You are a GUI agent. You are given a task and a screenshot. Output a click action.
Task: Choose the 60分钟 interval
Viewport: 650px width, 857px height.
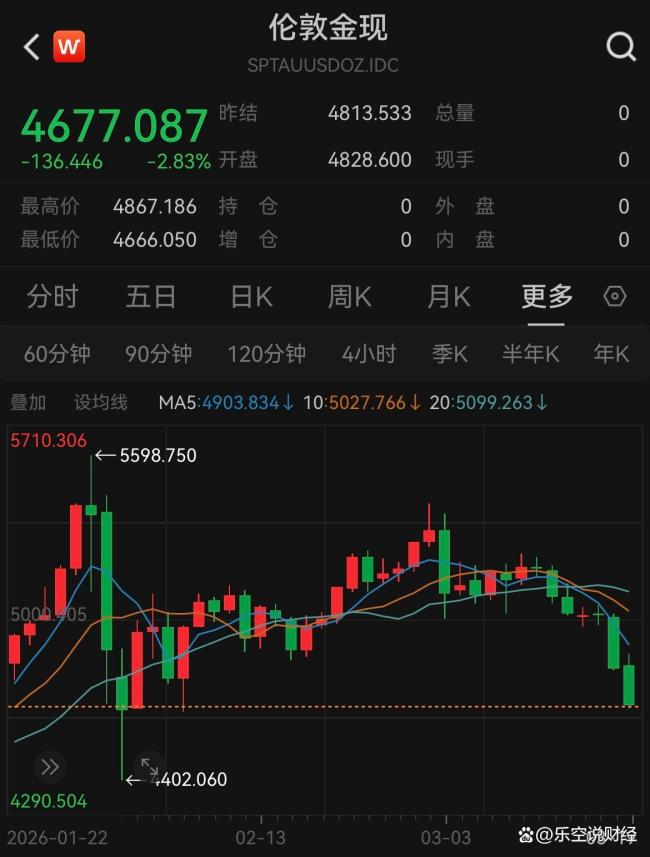57,354
